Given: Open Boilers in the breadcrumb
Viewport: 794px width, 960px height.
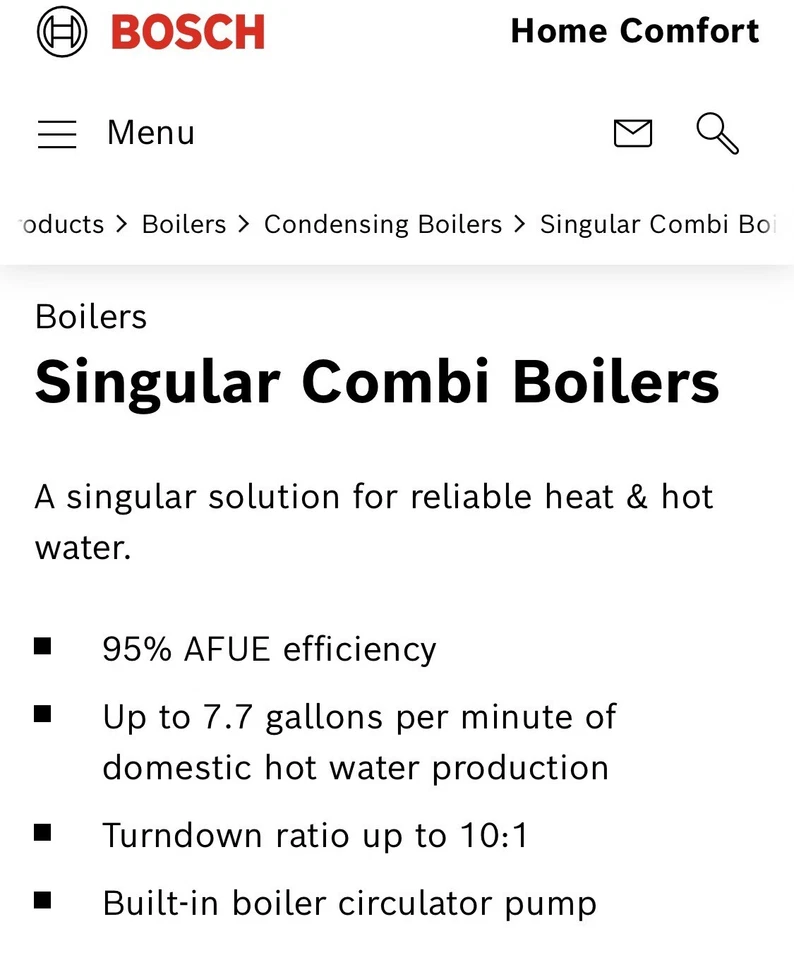Looking at the screenshot, I should (x=184, y=224).
